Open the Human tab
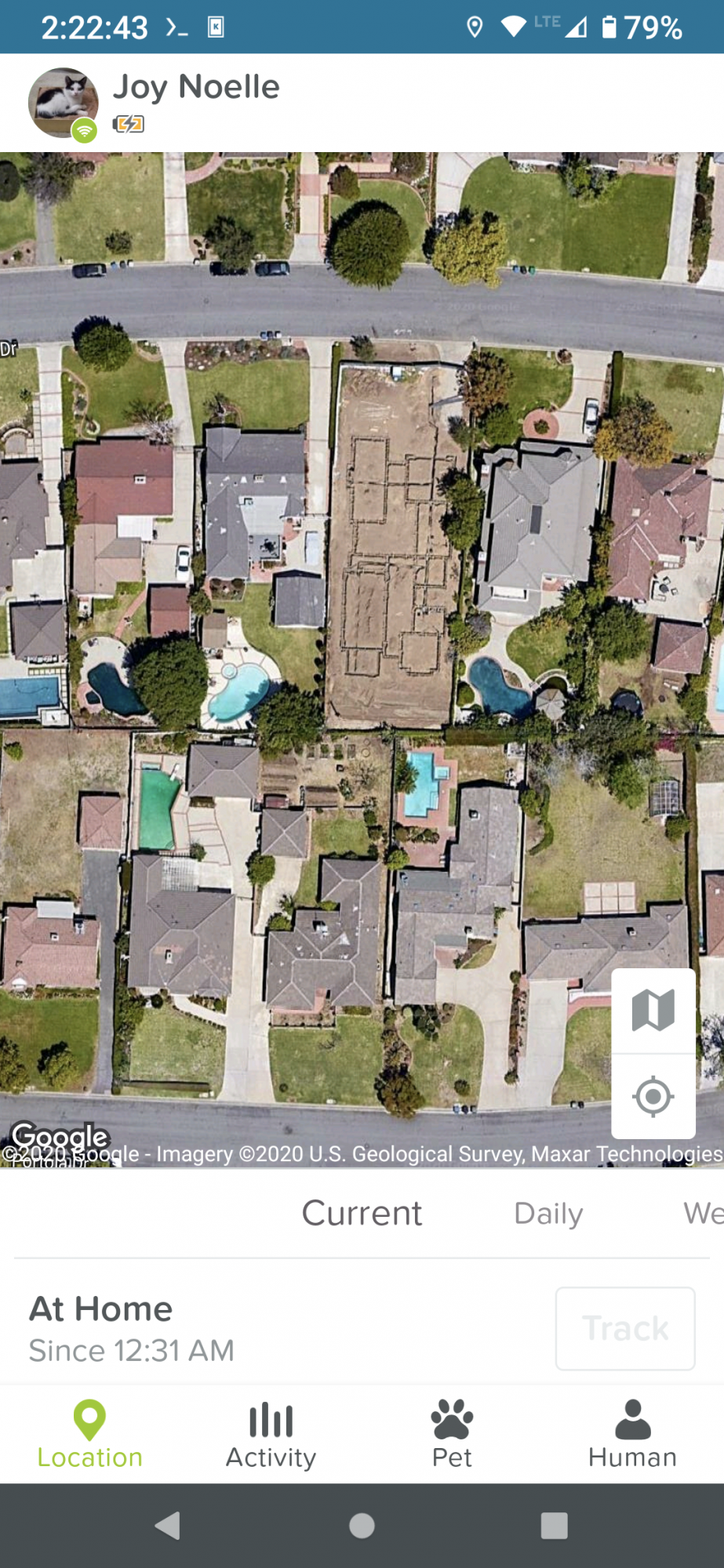 [x=632, y=1435]
